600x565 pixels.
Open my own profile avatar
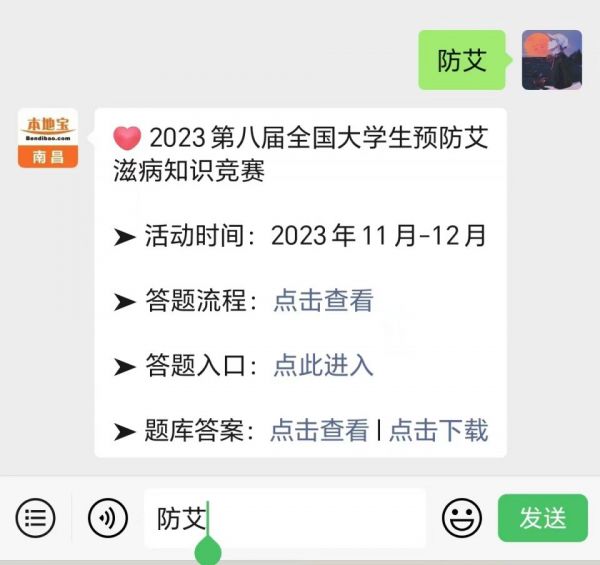[552, 60]
